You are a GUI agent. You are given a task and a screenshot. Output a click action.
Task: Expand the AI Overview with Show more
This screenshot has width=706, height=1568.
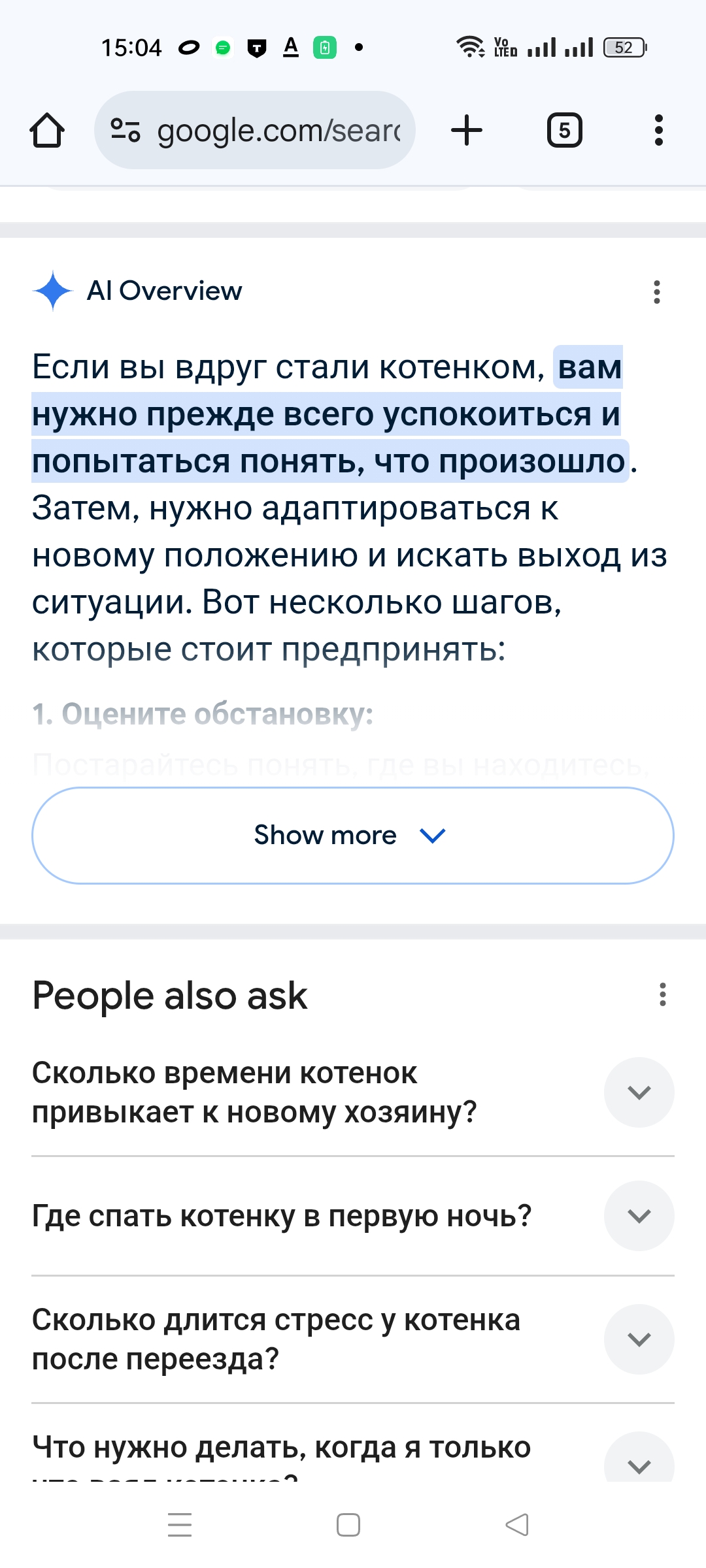point(353,836)
